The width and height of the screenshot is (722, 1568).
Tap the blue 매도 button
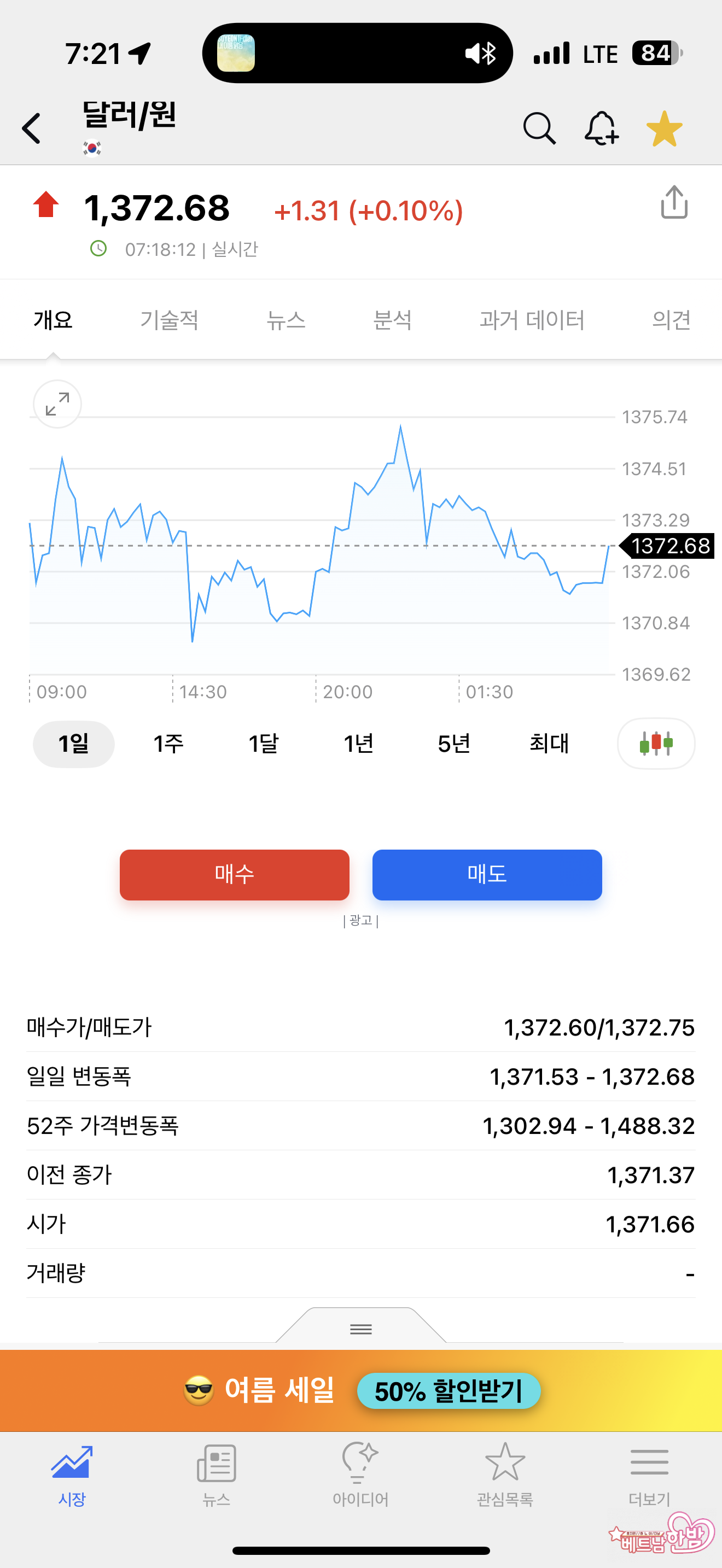coord(487,874)
